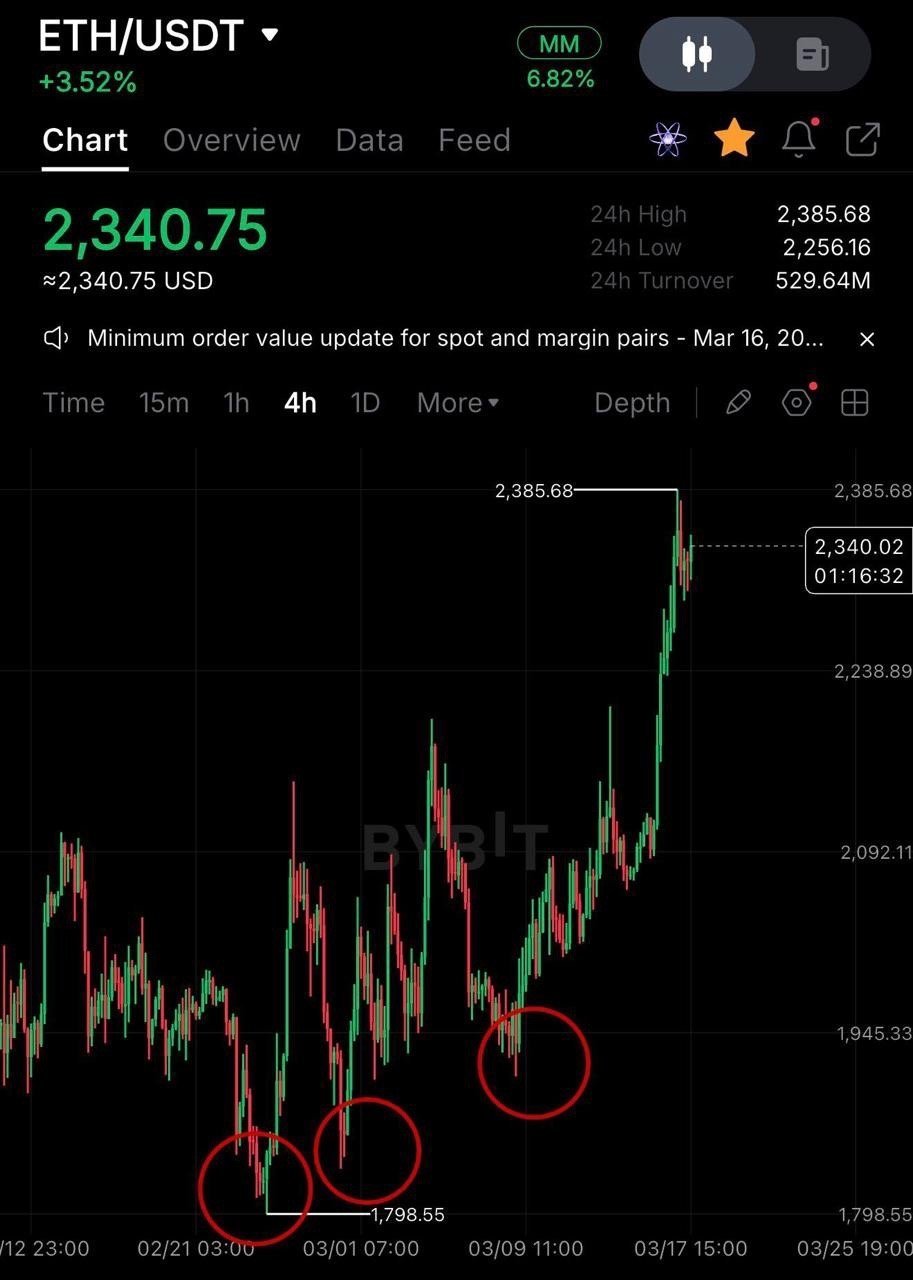Open the Overview tab
913x1280 pixels.
click(x=231, y=140)
